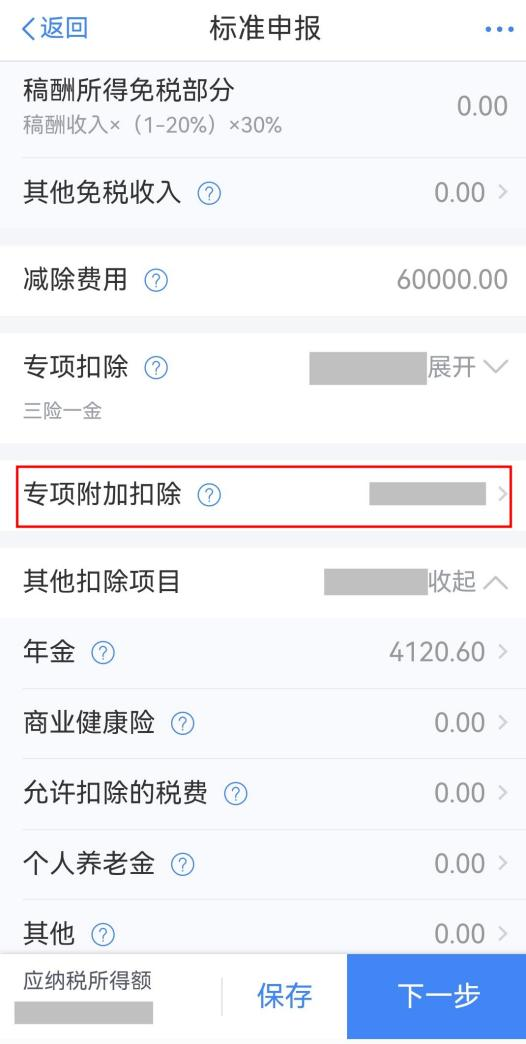
Task: Open the 允许扣除的税费 row
Action: (263, 794)
